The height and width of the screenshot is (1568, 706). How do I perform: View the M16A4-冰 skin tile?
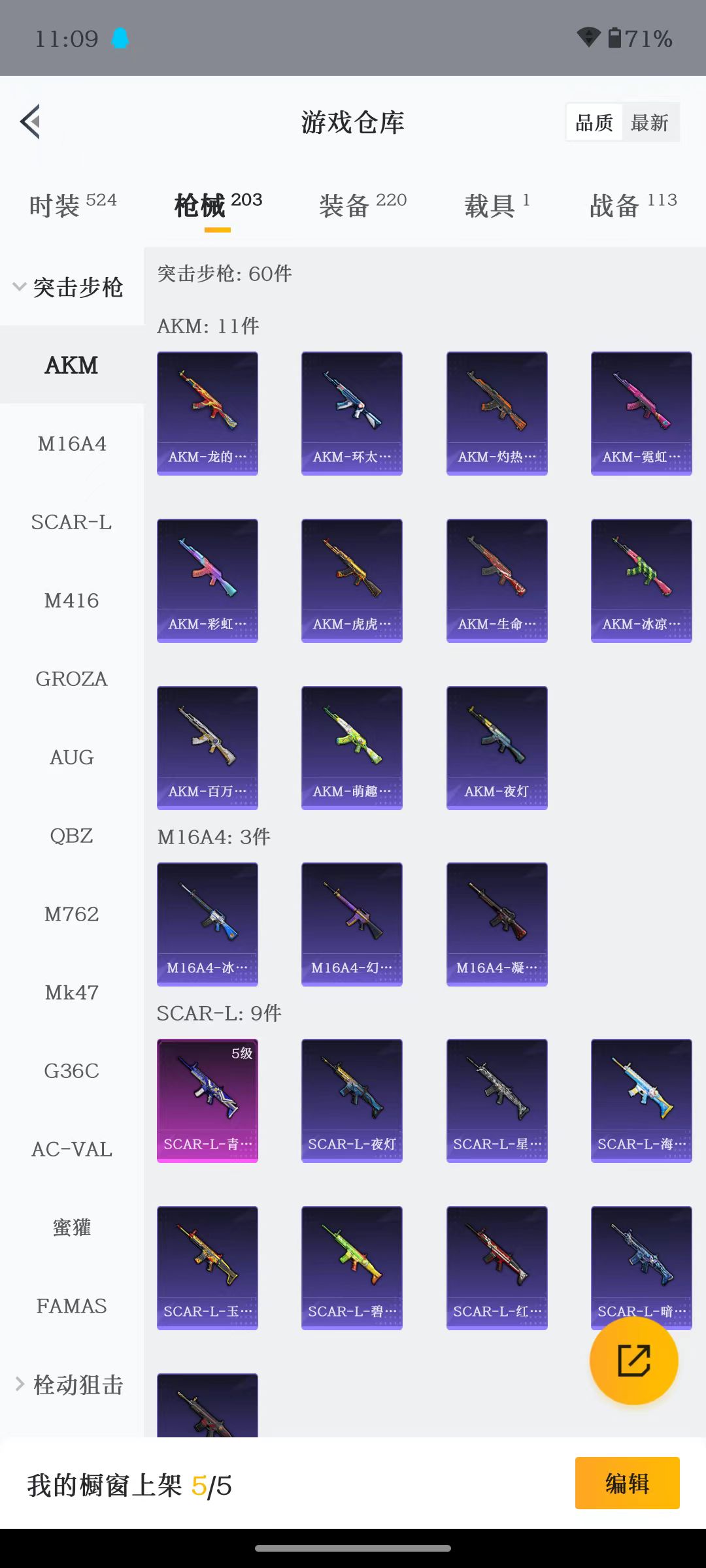tap(207, 924)
